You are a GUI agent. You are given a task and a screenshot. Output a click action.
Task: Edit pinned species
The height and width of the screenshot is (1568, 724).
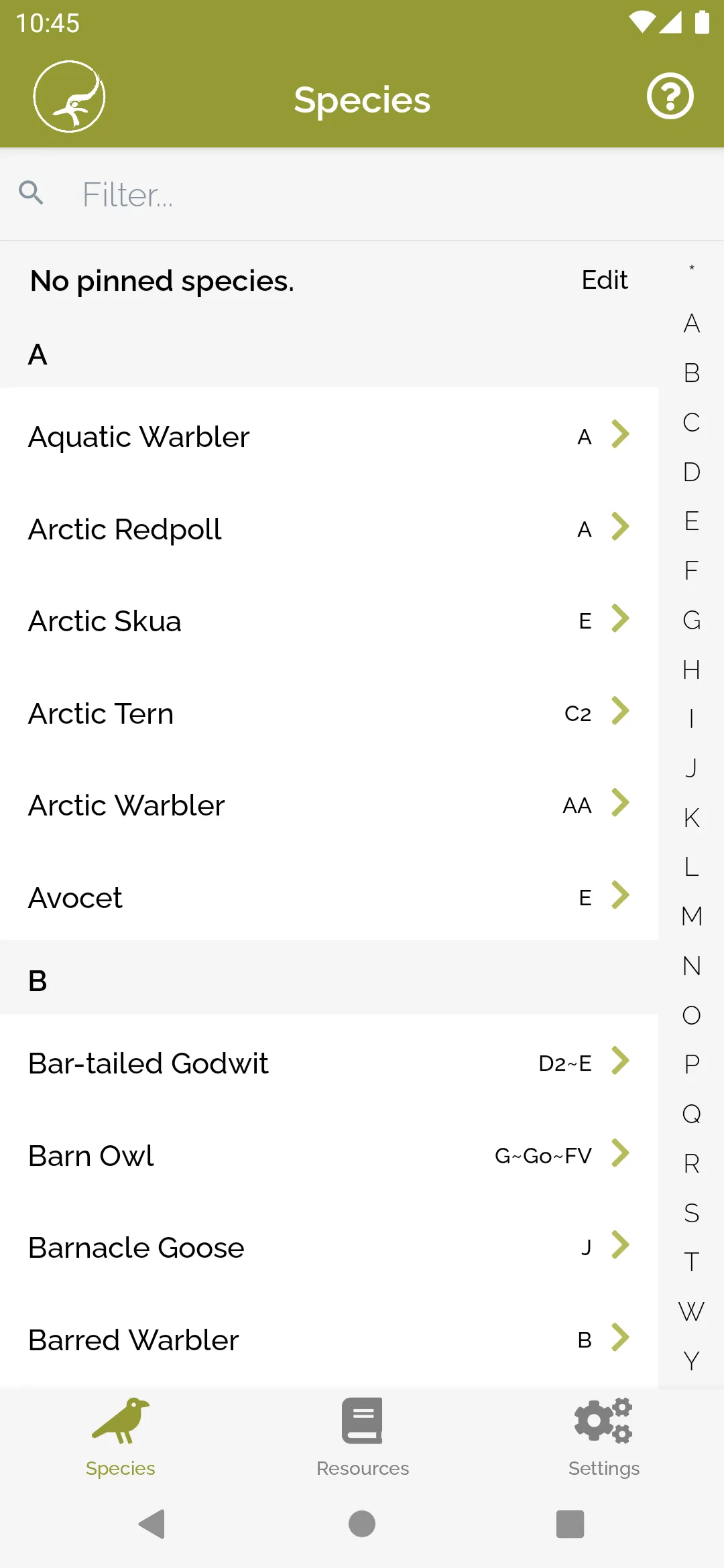[x=605, y=280]
